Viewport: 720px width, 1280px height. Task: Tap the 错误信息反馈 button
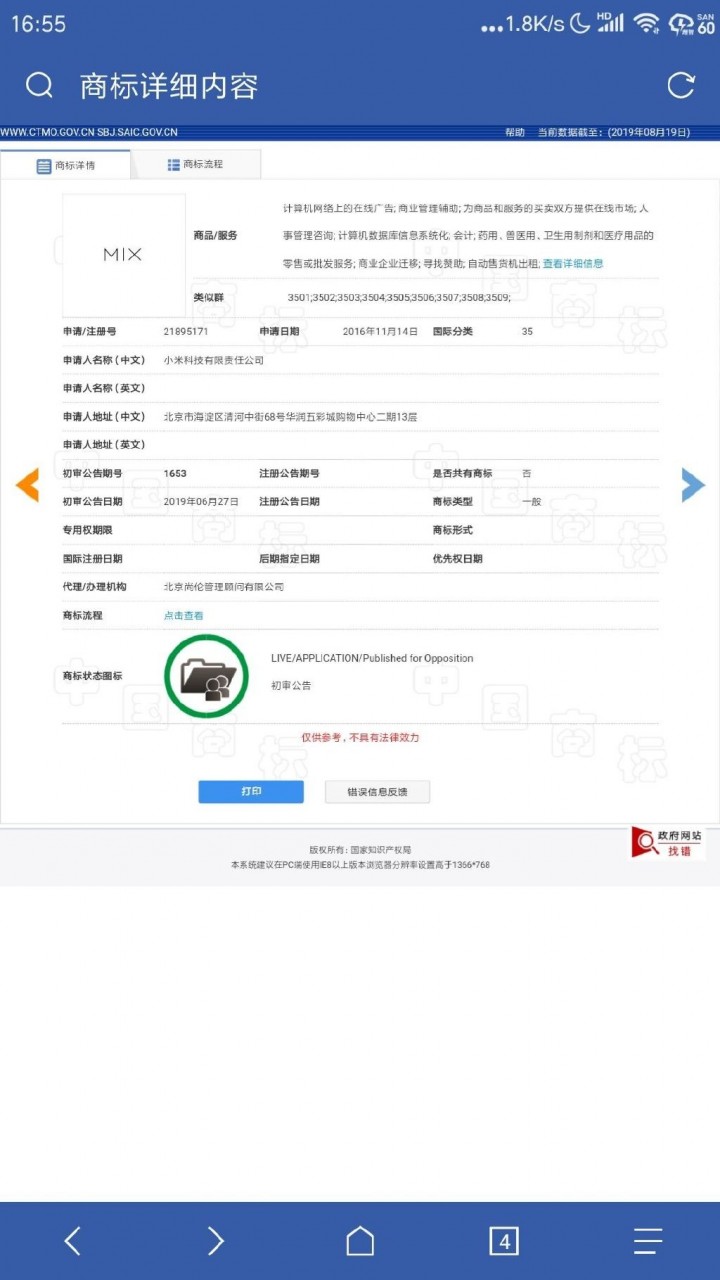(x=377, y=792)
